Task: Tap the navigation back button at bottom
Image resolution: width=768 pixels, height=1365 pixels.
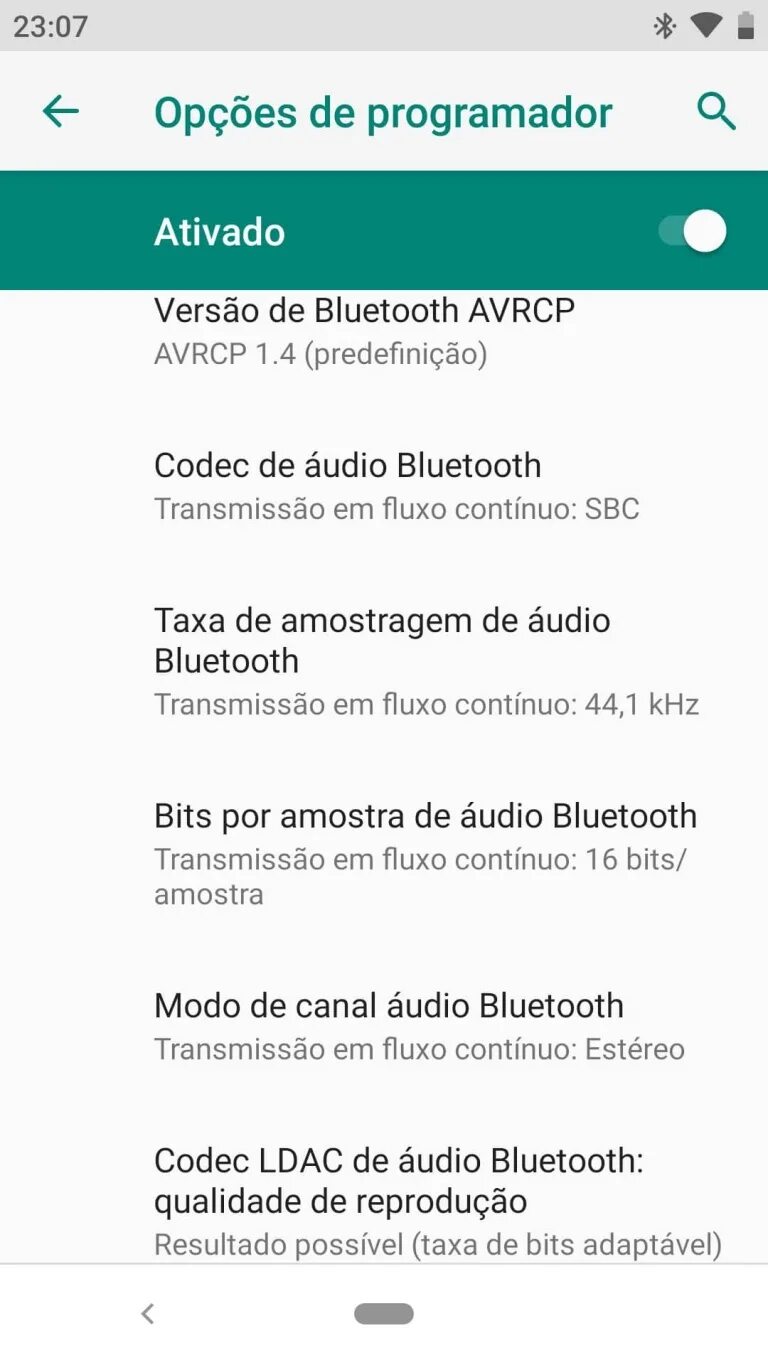Action: (147, 1313)
